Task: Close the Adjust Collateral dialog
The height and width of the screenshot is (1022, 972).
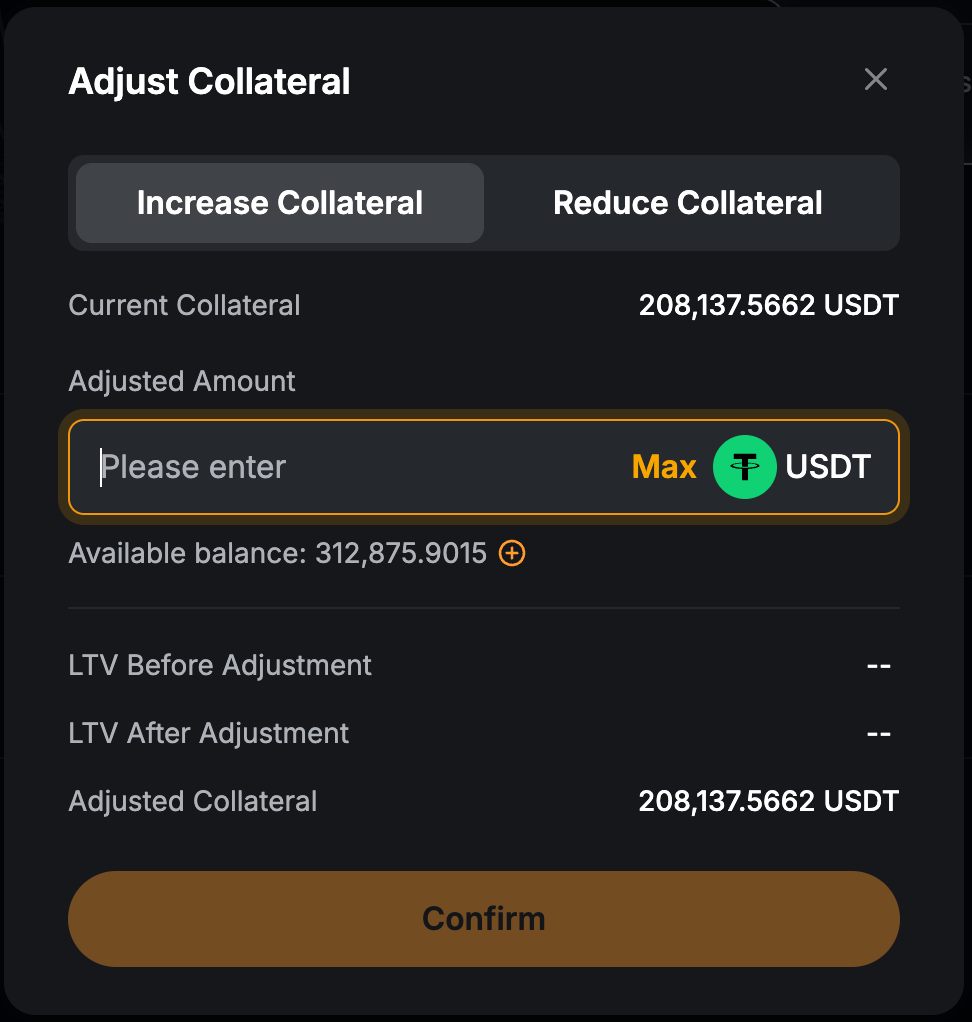Action: point(876,80)
